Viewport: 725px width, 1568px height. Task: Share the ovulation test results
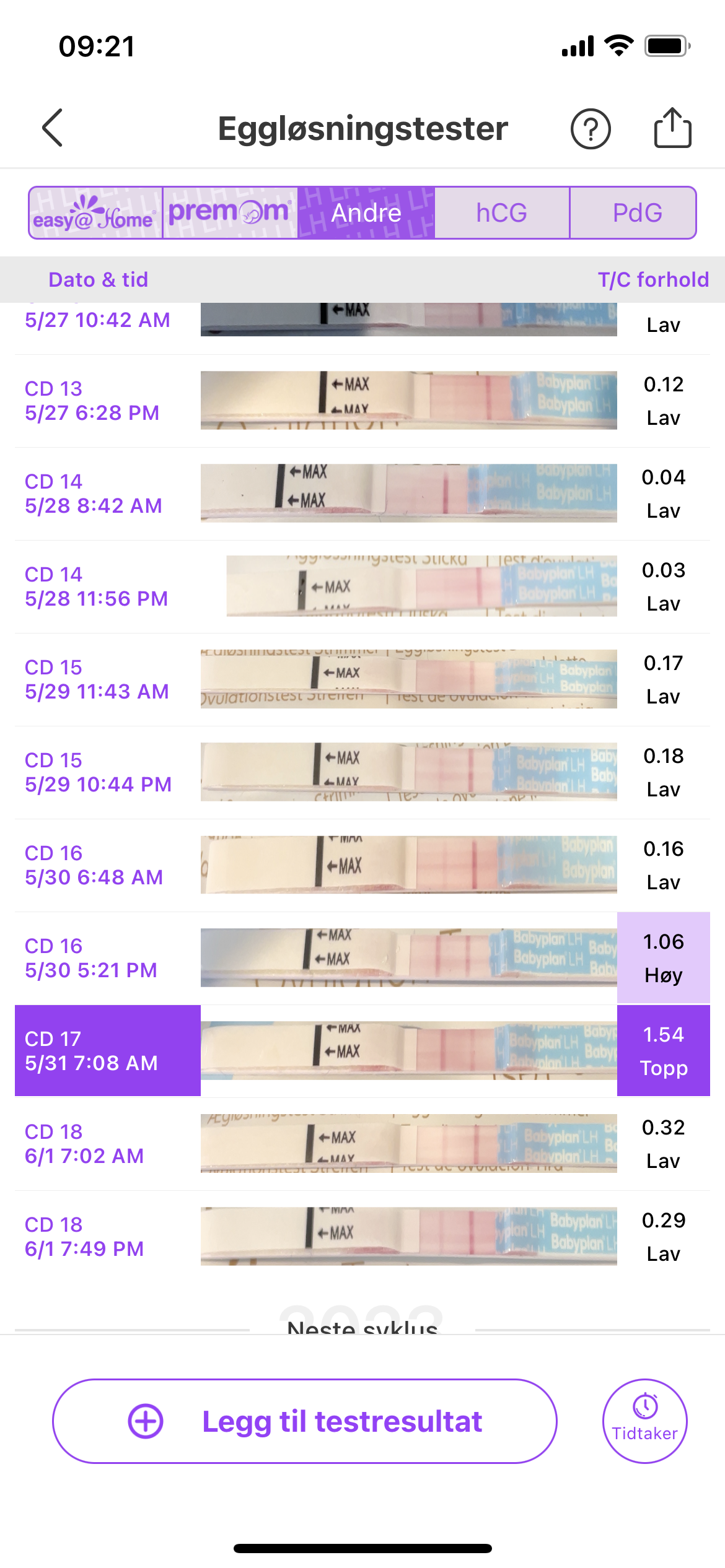tap(672, 128)
